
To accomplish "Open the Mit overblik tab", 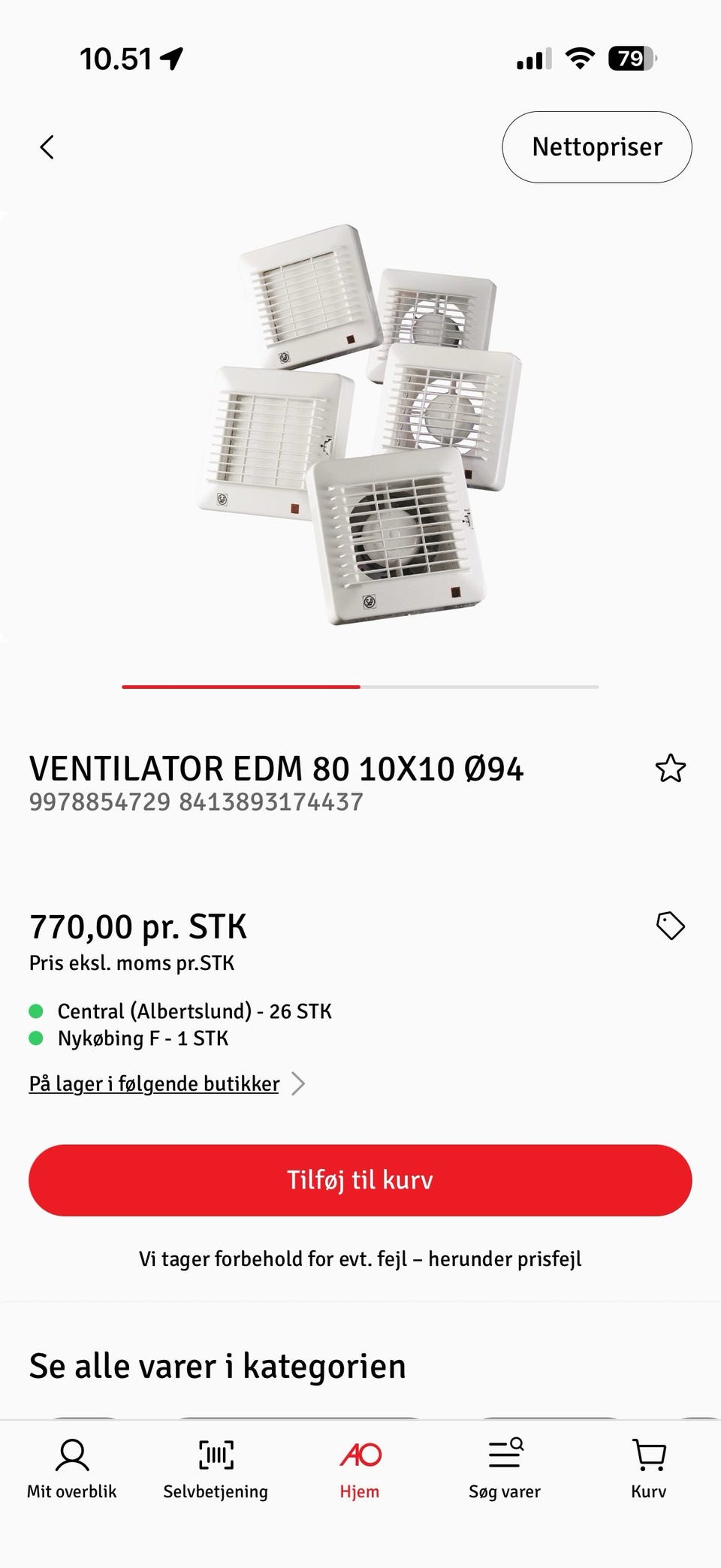I will pyautogui.click(x=72, y=1469).
